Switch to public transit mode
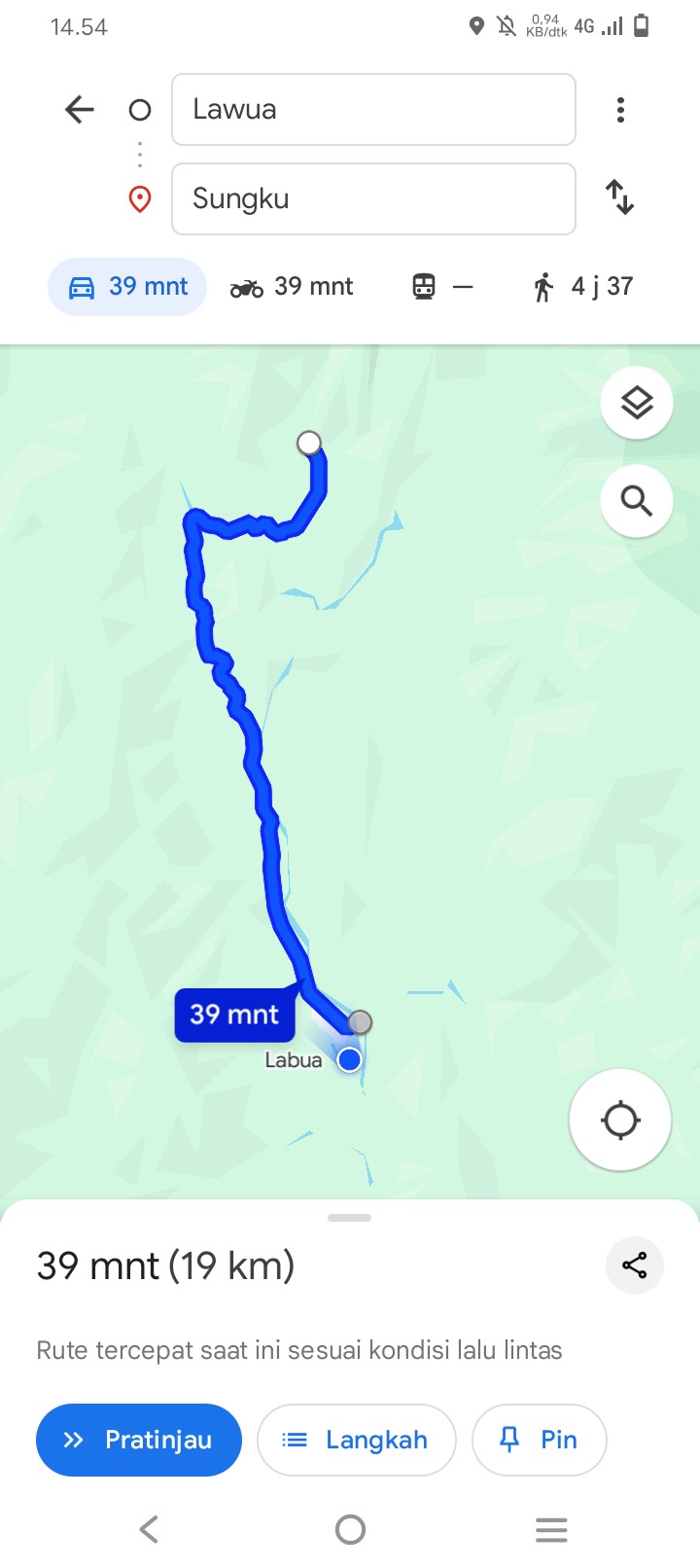This screenshot has width=700, height=1568. point(442,287)
